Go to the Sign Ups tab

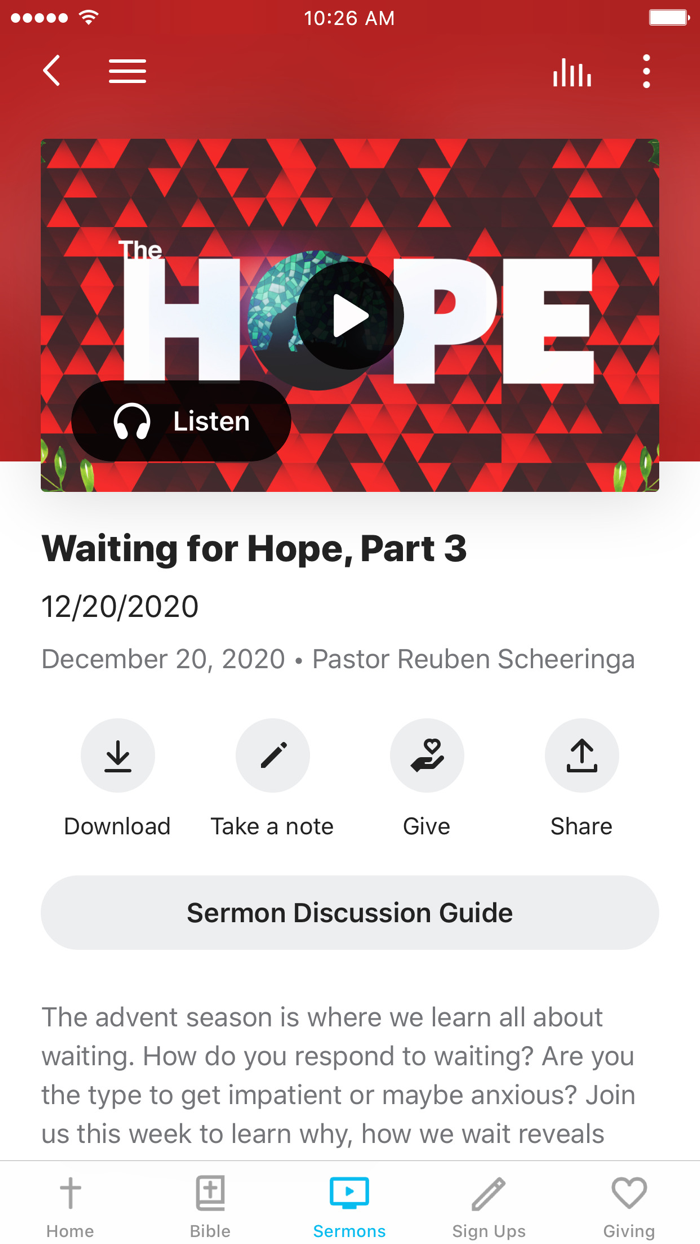pos(489,1206)
